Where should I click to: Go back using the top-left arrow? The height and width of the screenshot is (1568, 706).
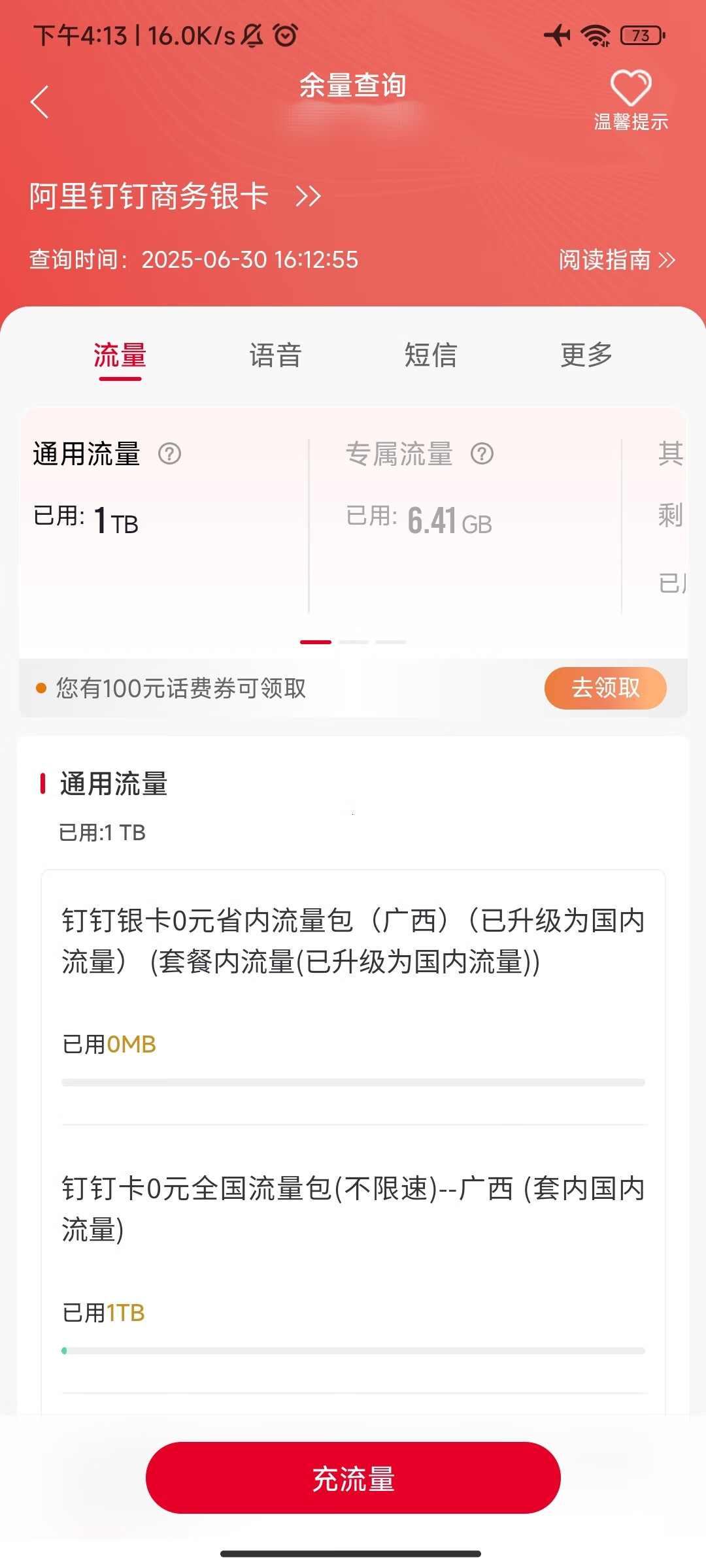click(40, 102)
